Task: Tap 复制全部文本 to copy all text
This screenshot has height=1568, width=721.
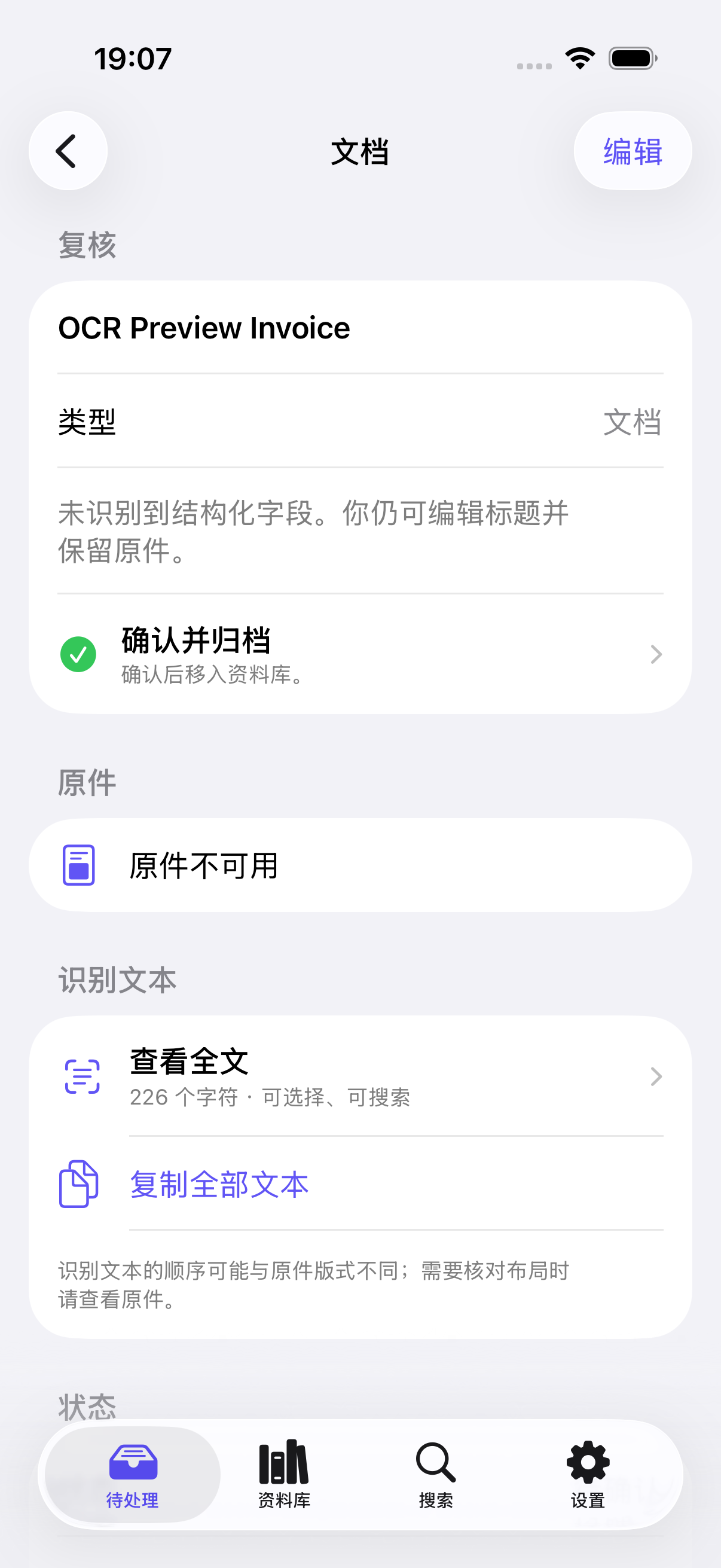Action: [360, 1184]
